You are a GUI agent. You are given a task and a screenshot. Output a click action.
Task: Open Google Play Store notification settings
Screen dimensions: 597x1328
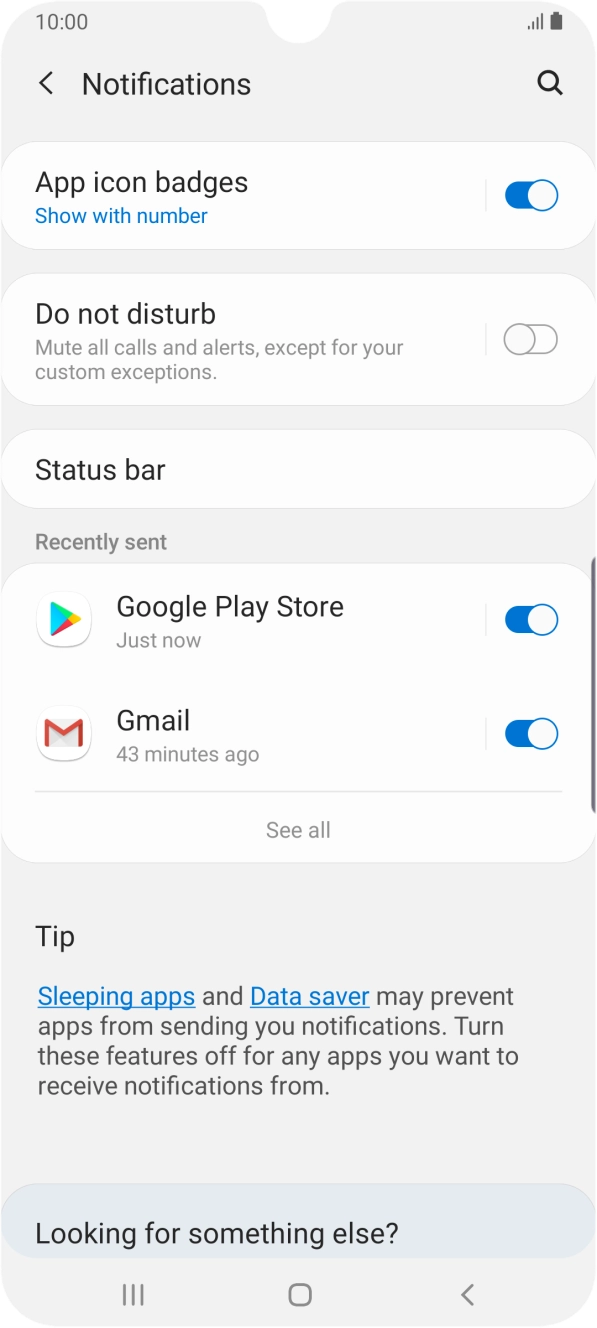(245, 621)
